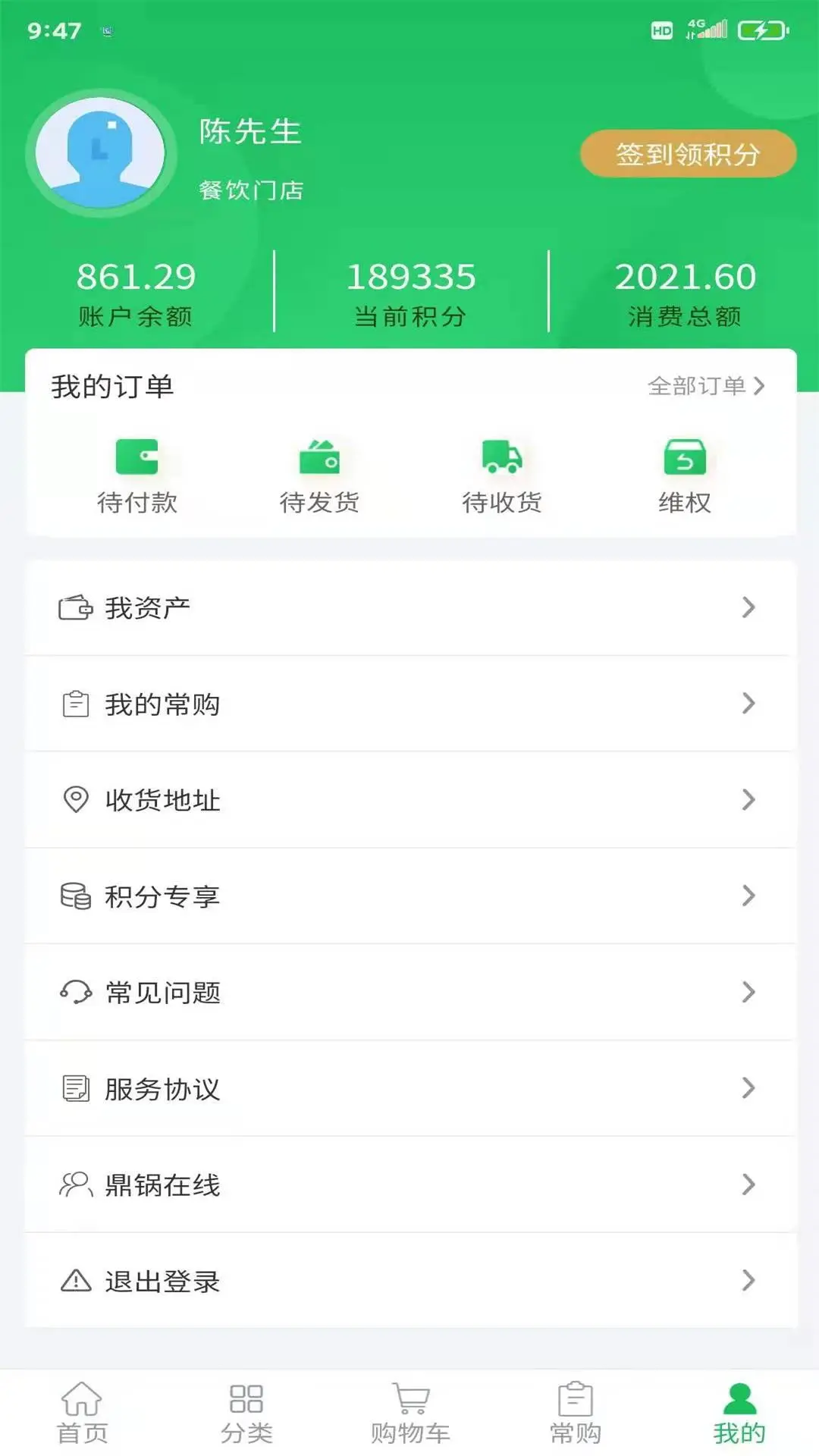Tap the 签到领积分 sign-in button

[x=687, y=154]
